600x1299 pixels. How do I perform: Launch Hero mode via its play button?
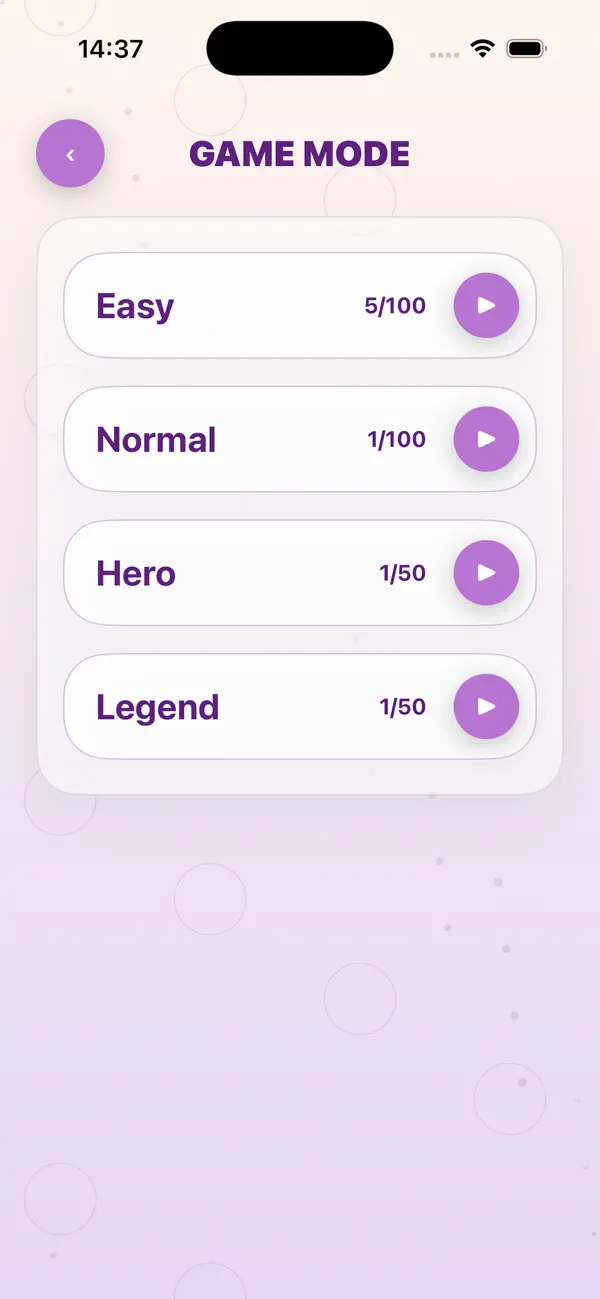tap(486, 573)
